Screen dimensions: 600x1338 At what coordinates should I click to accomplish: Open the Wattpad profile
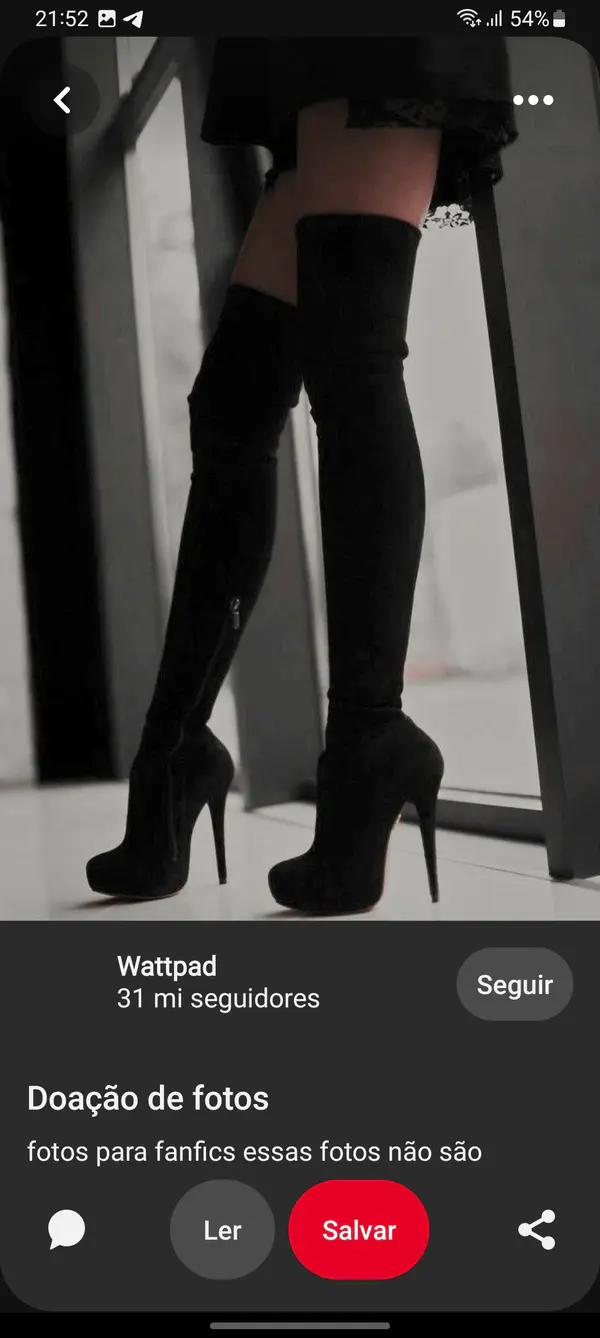point(167,967)
